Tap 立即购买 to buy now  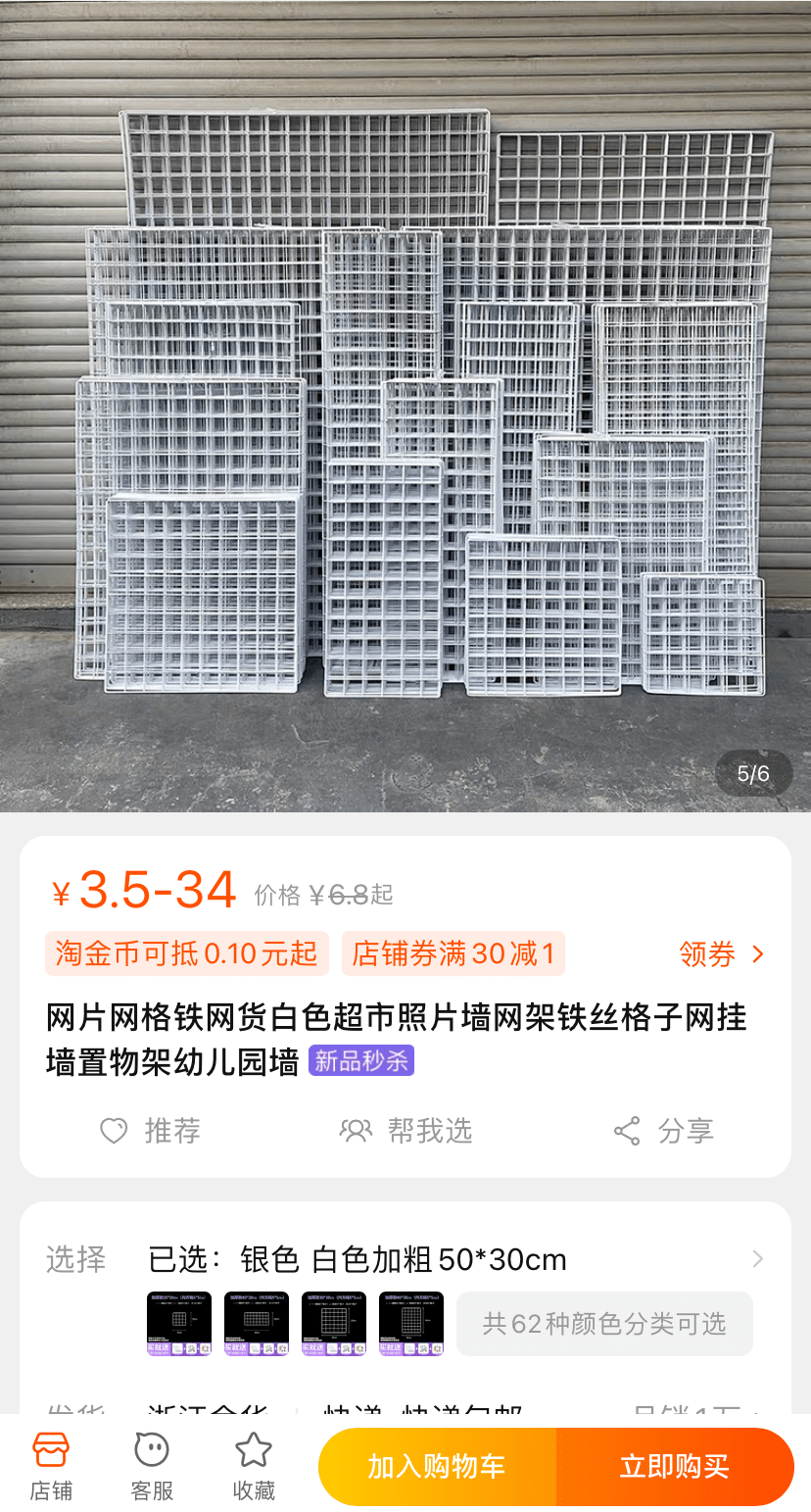pyautogui.click(x=675, y=1466)
